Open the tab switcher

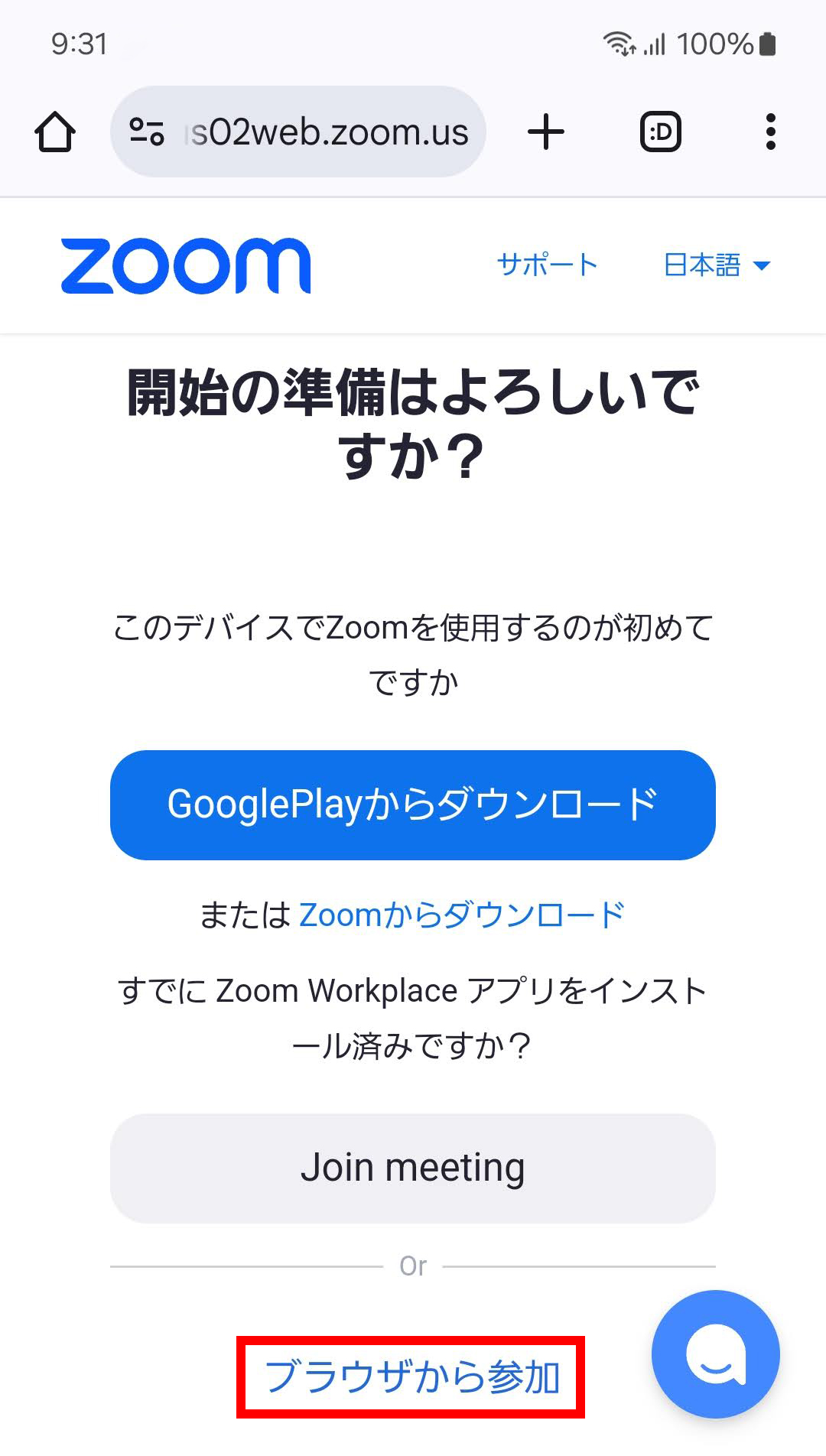(x=660, y=132)
